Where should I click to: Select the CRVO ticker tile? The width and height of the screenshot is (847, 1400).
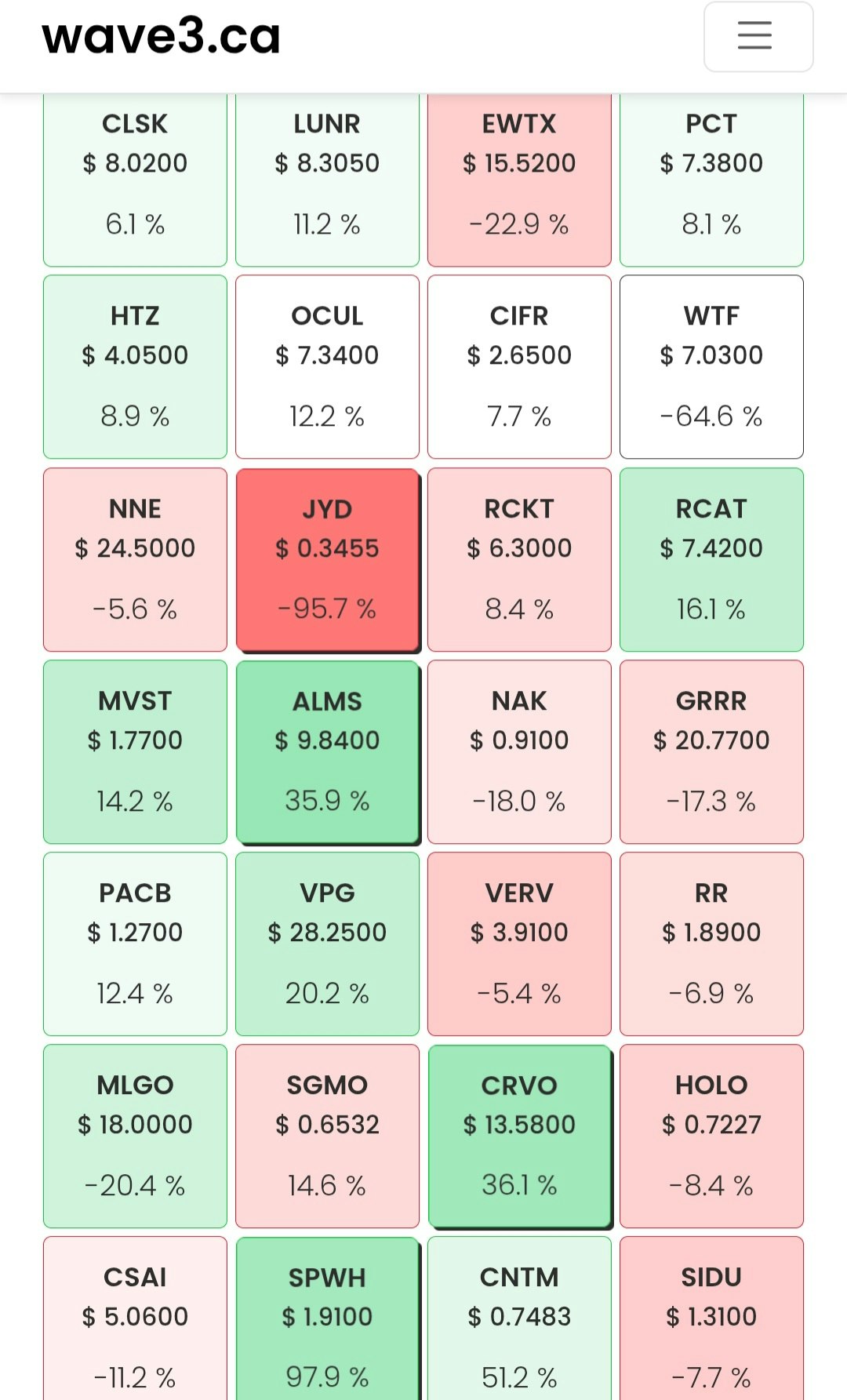click(x=519, y=1136)
